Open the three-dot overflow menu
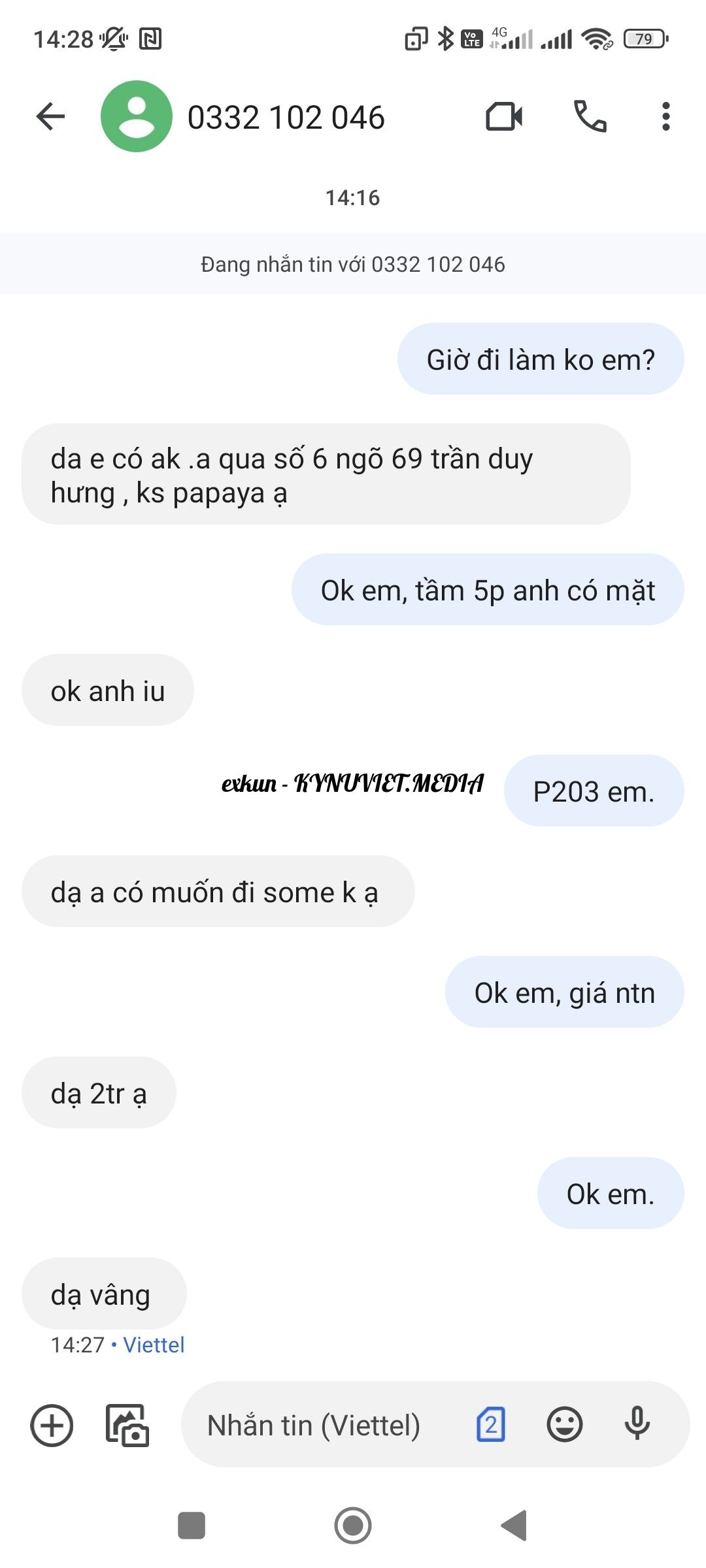 [665, 117]
